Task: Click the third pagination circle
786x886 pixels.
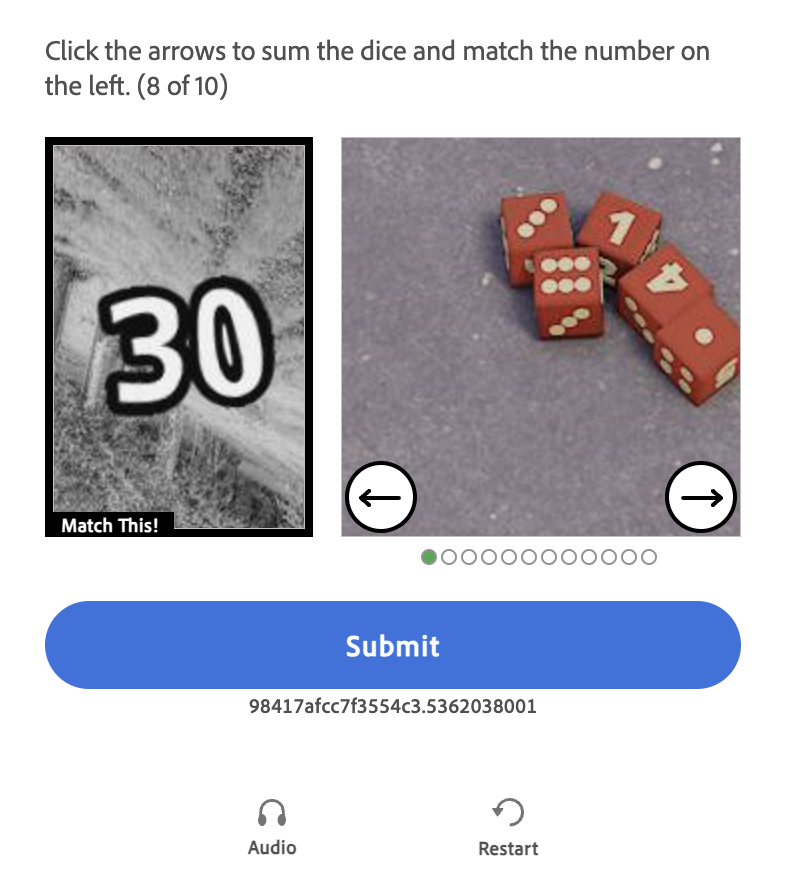Action: click(x=469, y=557)
